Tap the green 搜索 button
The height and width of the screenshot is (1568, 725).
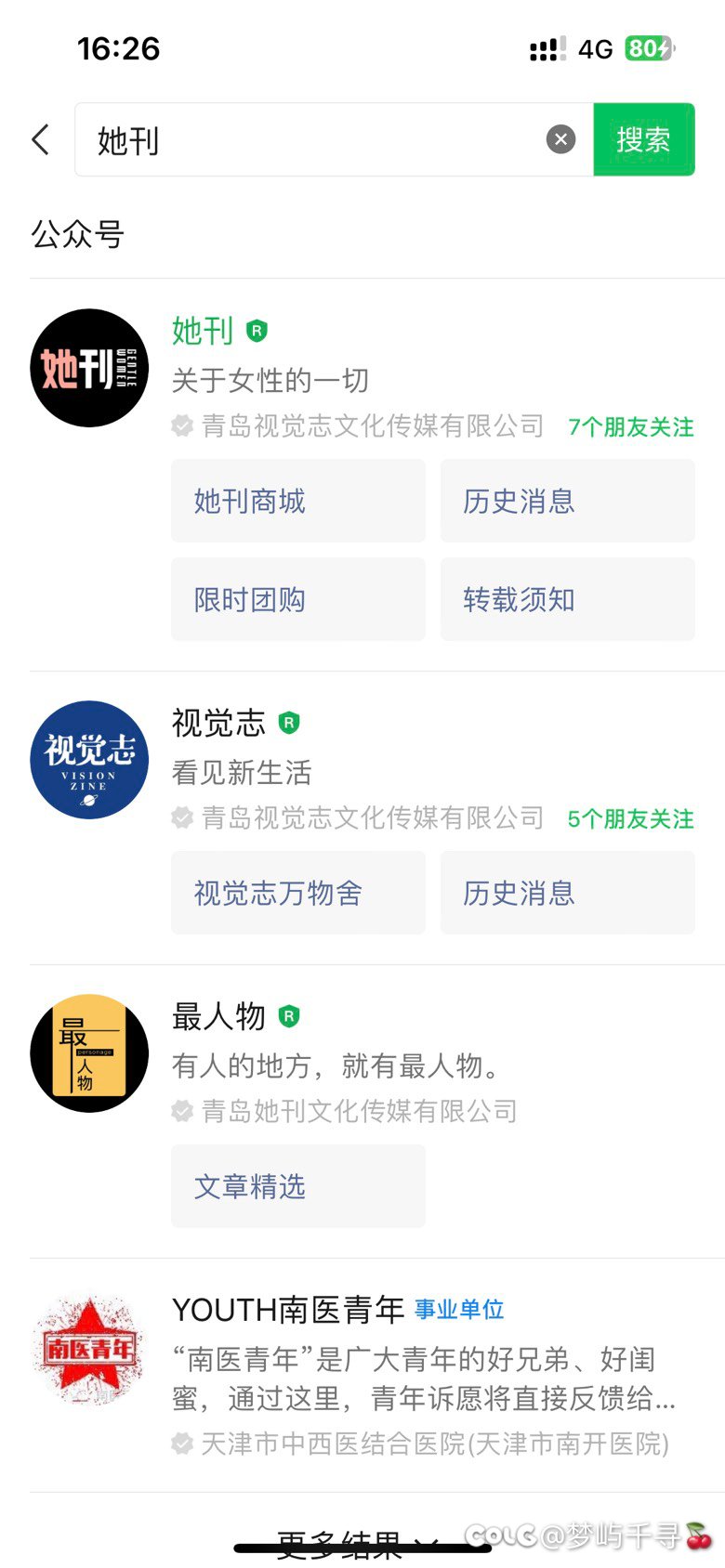click(x=643, y=139)
